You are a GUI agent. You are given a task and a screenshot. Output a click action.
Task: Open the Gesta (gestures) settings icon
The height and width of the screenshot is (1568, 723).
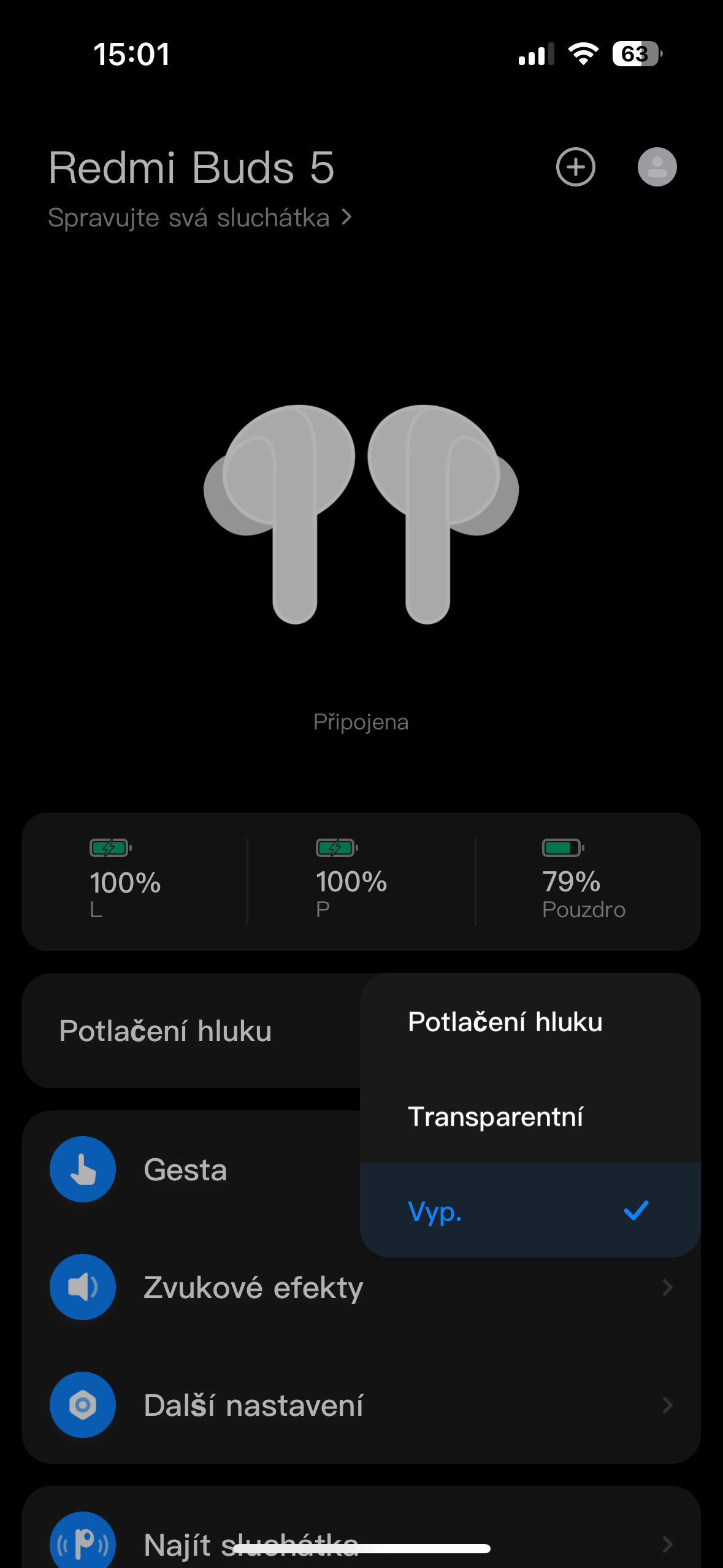click(83, 1169)
